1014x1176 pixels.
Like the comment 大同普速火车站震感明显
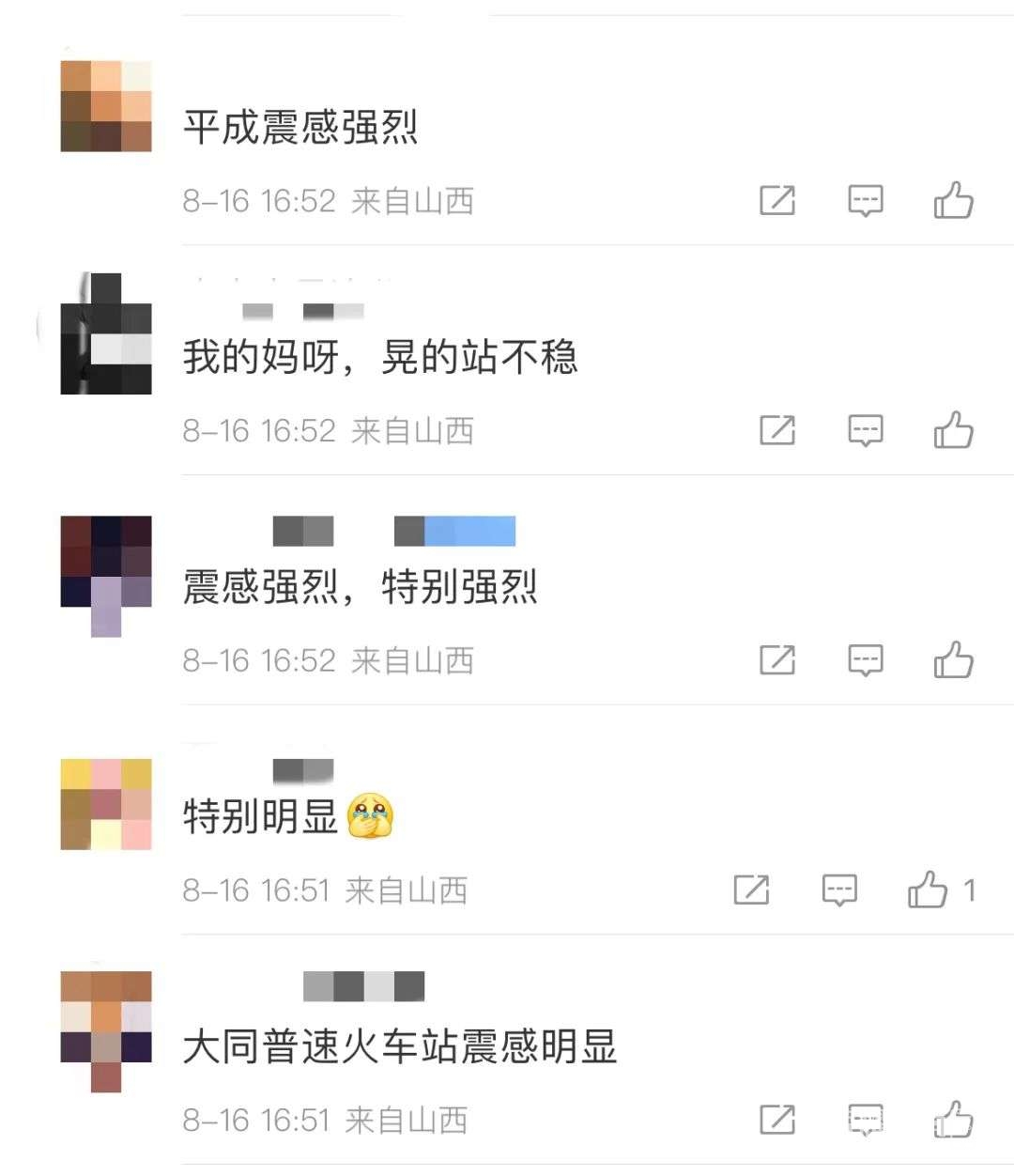click(953, 1120)
